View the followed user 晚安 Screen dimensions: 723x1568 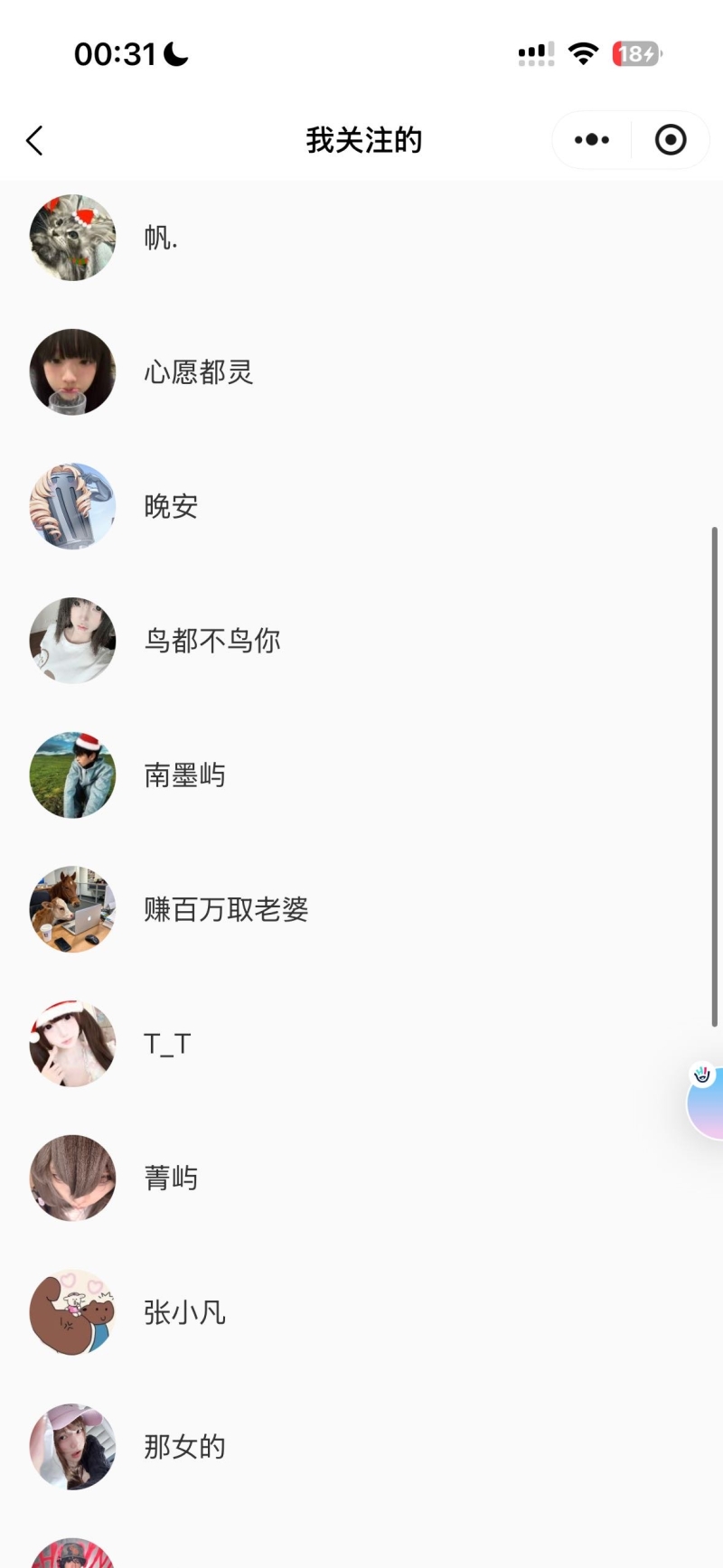point(171,506)
